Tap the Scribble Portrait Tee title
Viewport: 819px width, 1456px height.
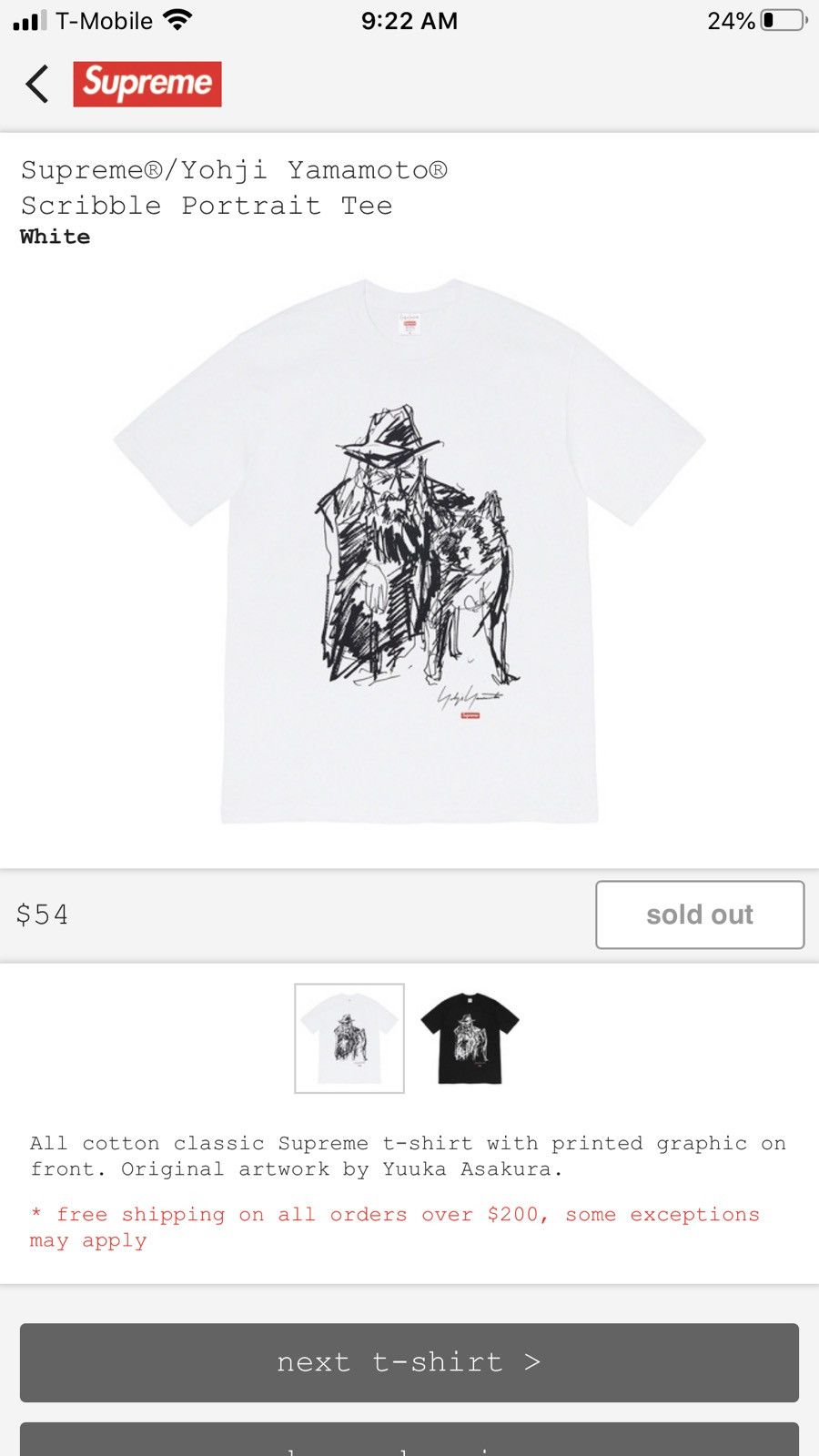[207, 205]
